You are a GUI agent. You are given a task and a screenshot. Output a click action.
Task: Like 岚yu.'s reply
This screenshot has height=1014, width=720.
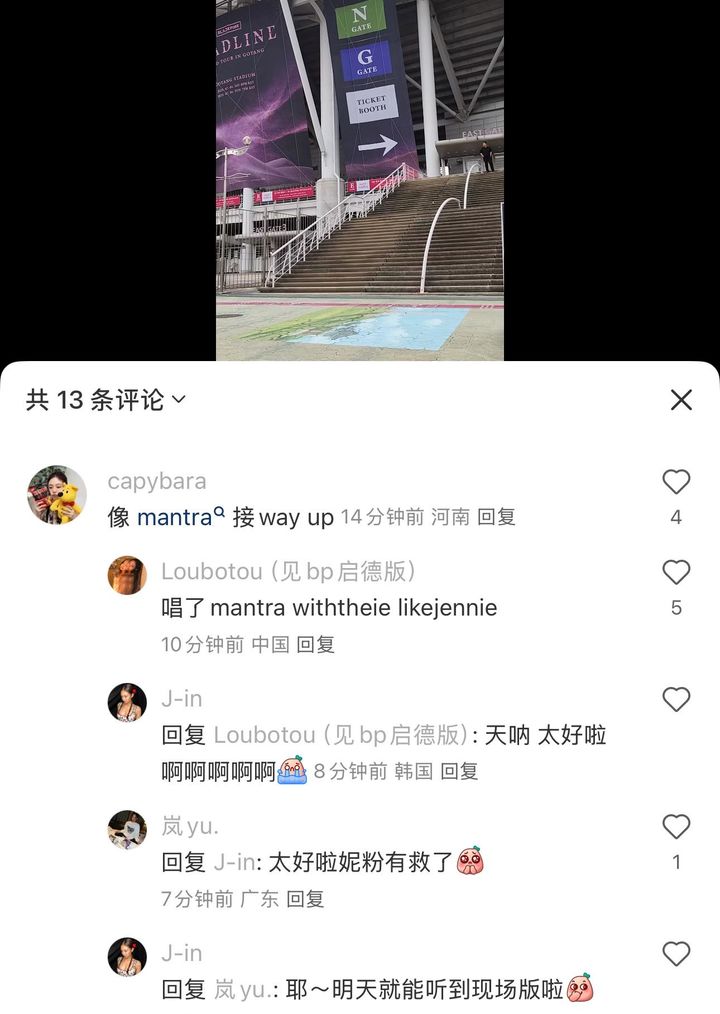(x=676, y=827)
